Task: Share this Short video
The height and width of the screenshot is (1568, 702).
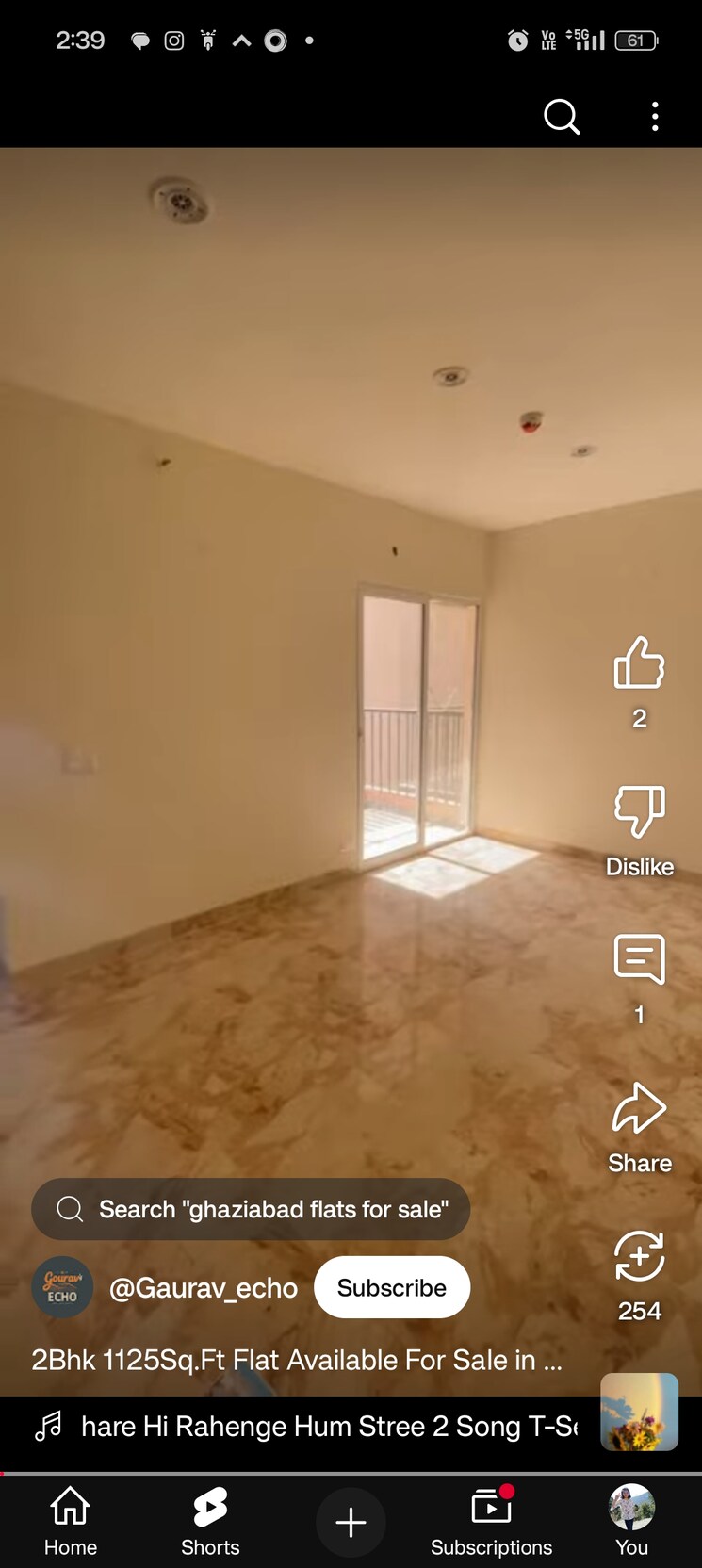Action: pos(639,1109)
